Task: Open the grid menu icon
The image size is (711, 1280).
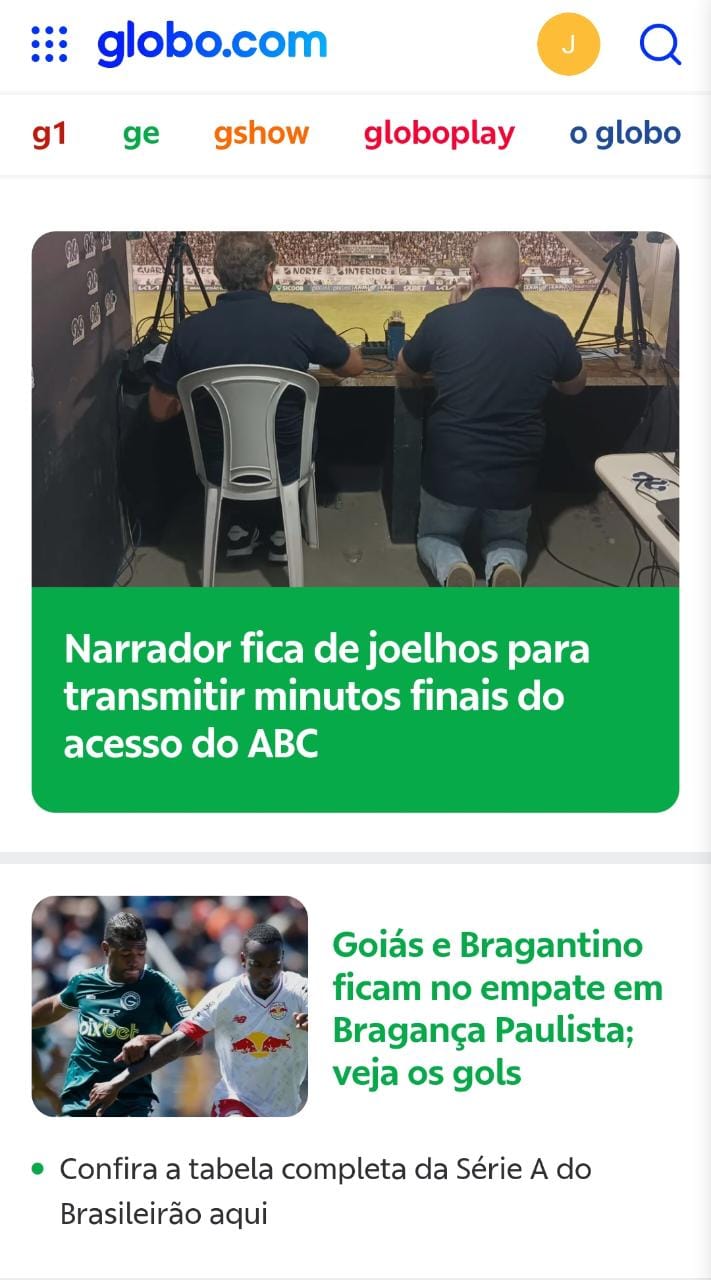Action: coord(49,44)
